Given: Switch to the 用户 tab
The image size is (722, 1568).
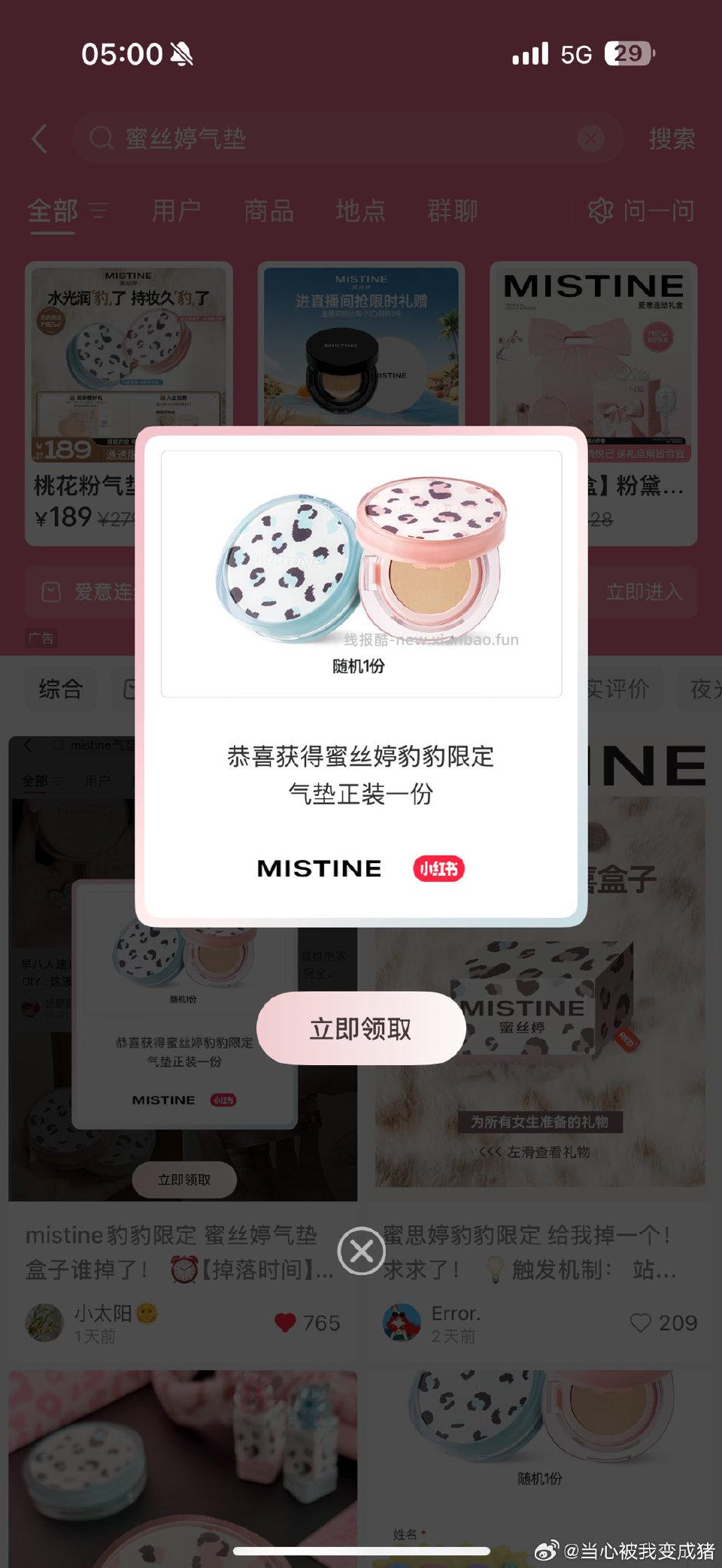Looking at the screenshot, I should (x=176, y=211).
